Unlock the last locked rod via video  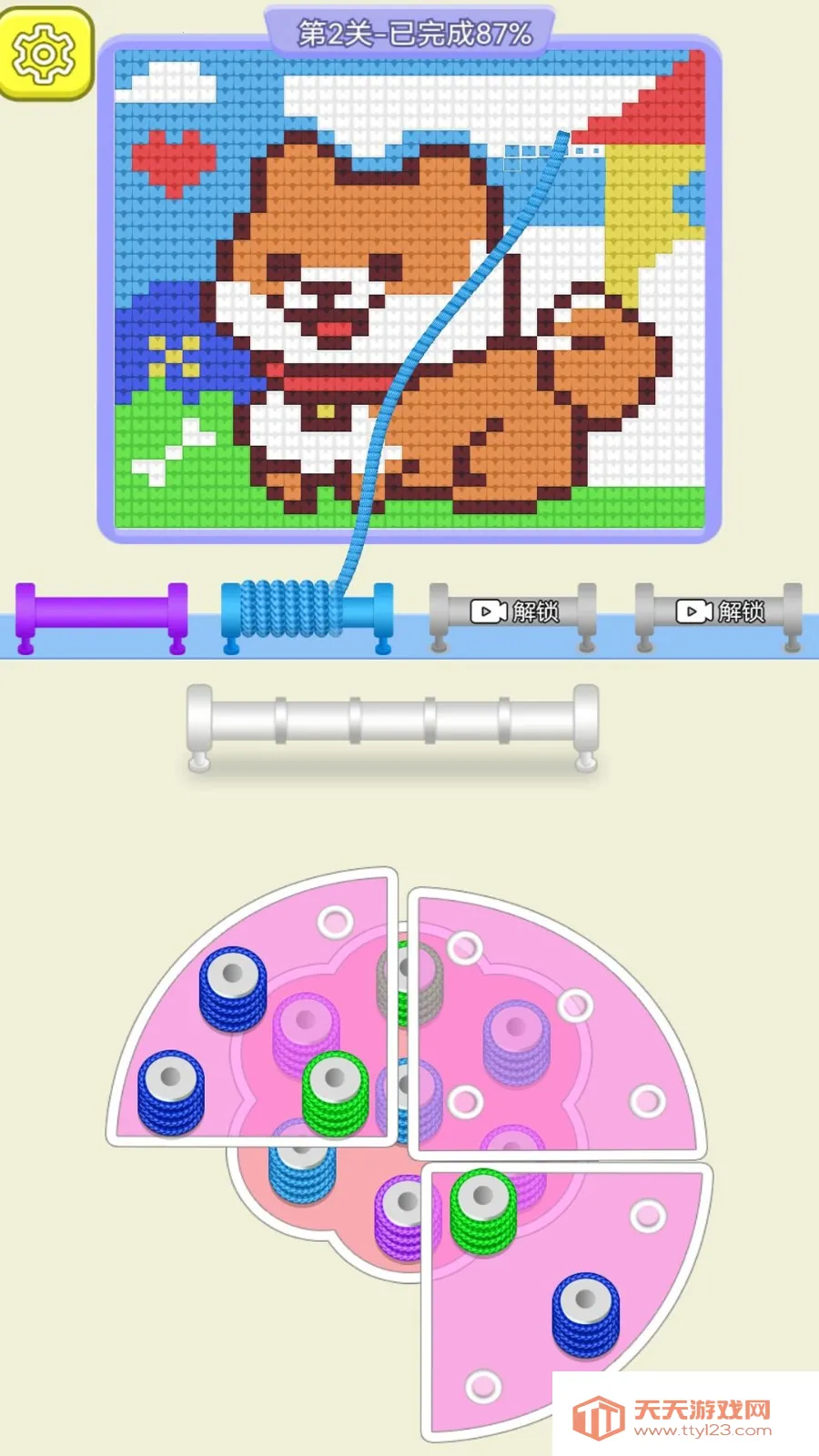719,612
